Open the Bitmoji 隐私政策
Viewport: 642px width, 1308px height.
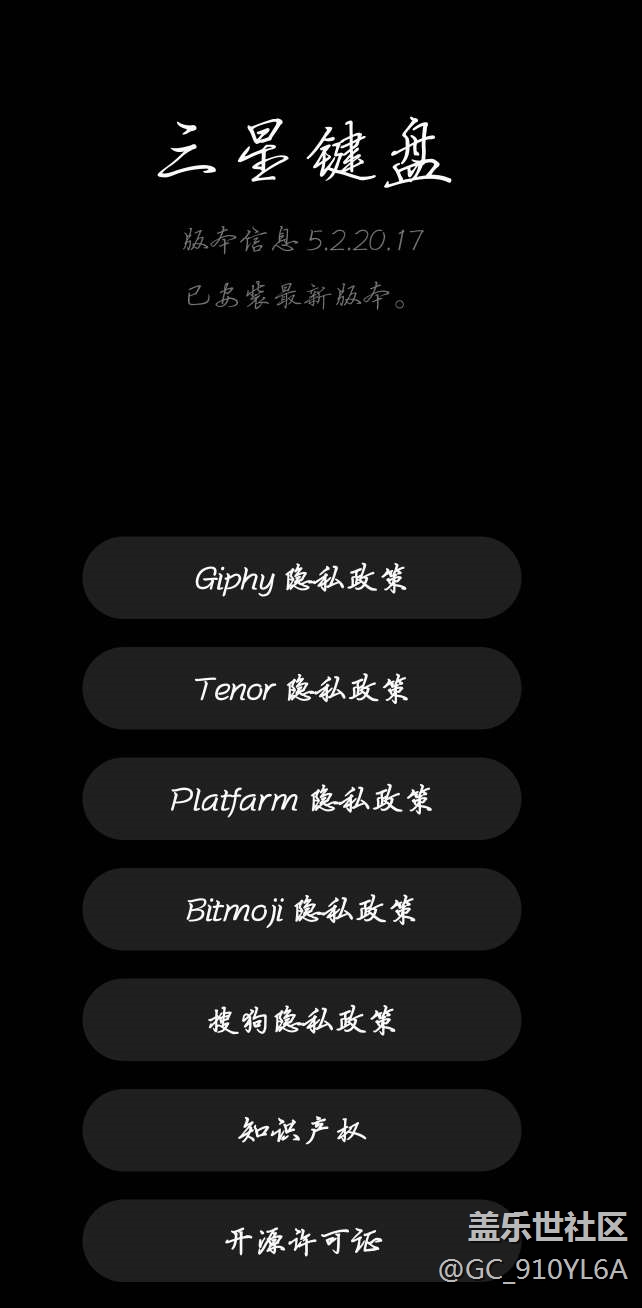click(301, 909)
